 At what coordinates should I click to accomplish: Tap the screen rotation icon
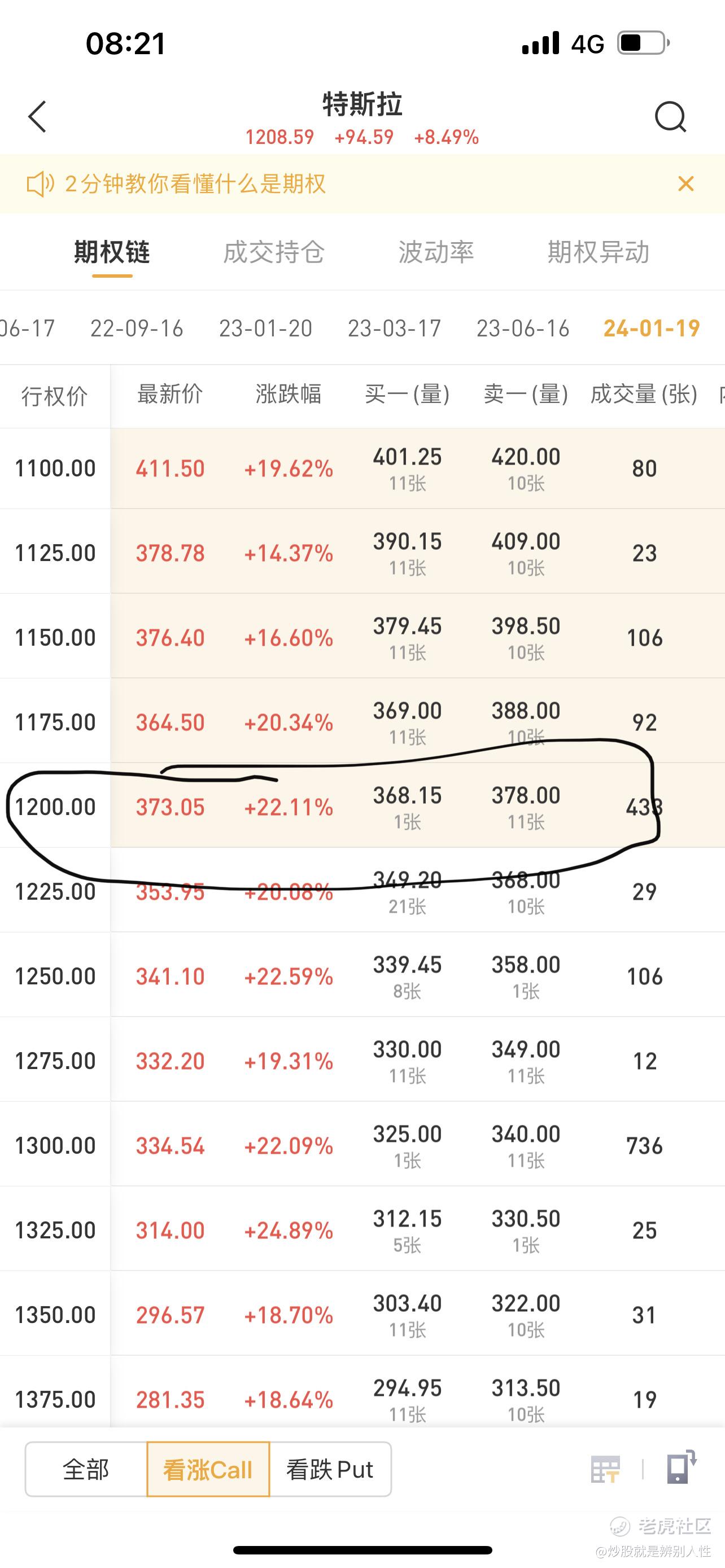[x=681, y=1467]
